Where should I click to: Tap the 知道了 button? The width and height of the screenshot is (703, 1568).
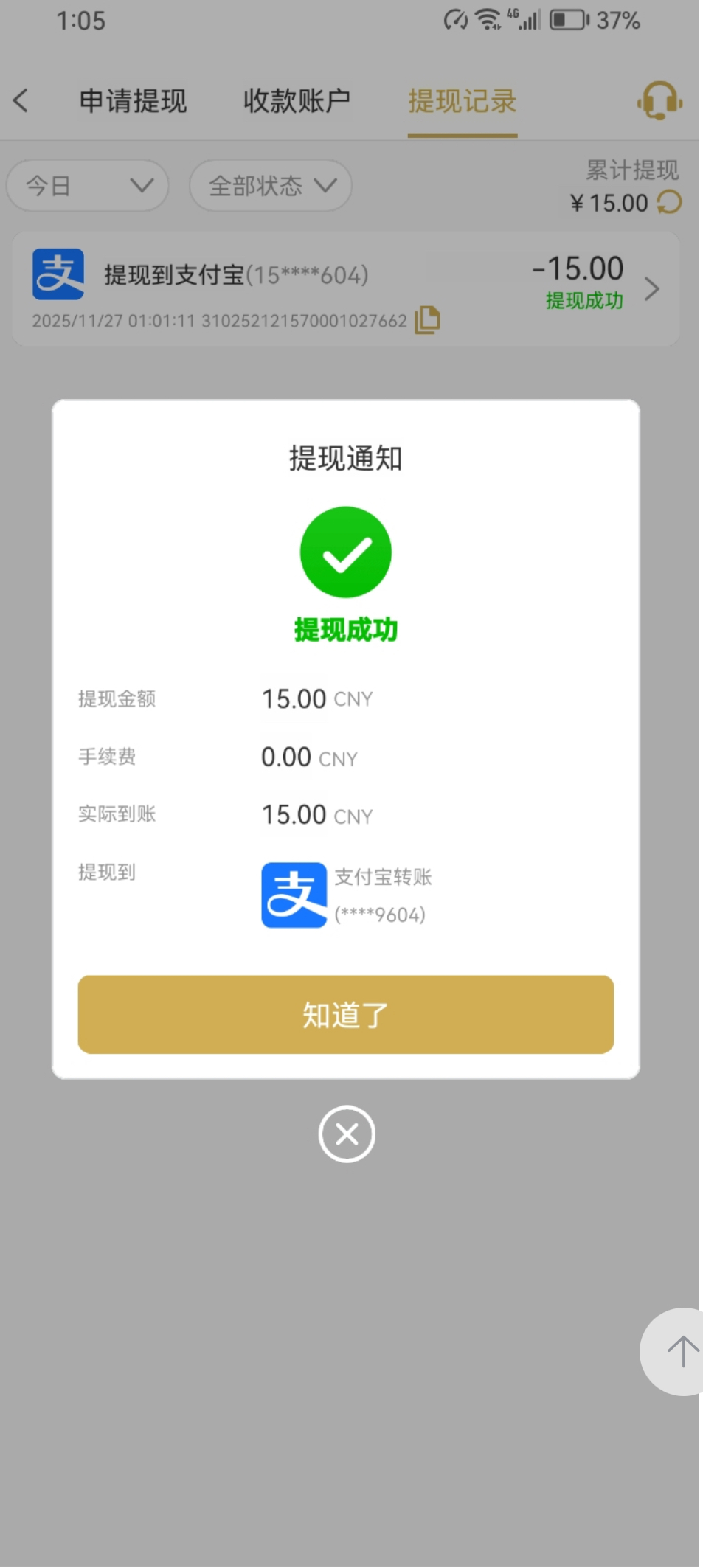point(345,1015)
